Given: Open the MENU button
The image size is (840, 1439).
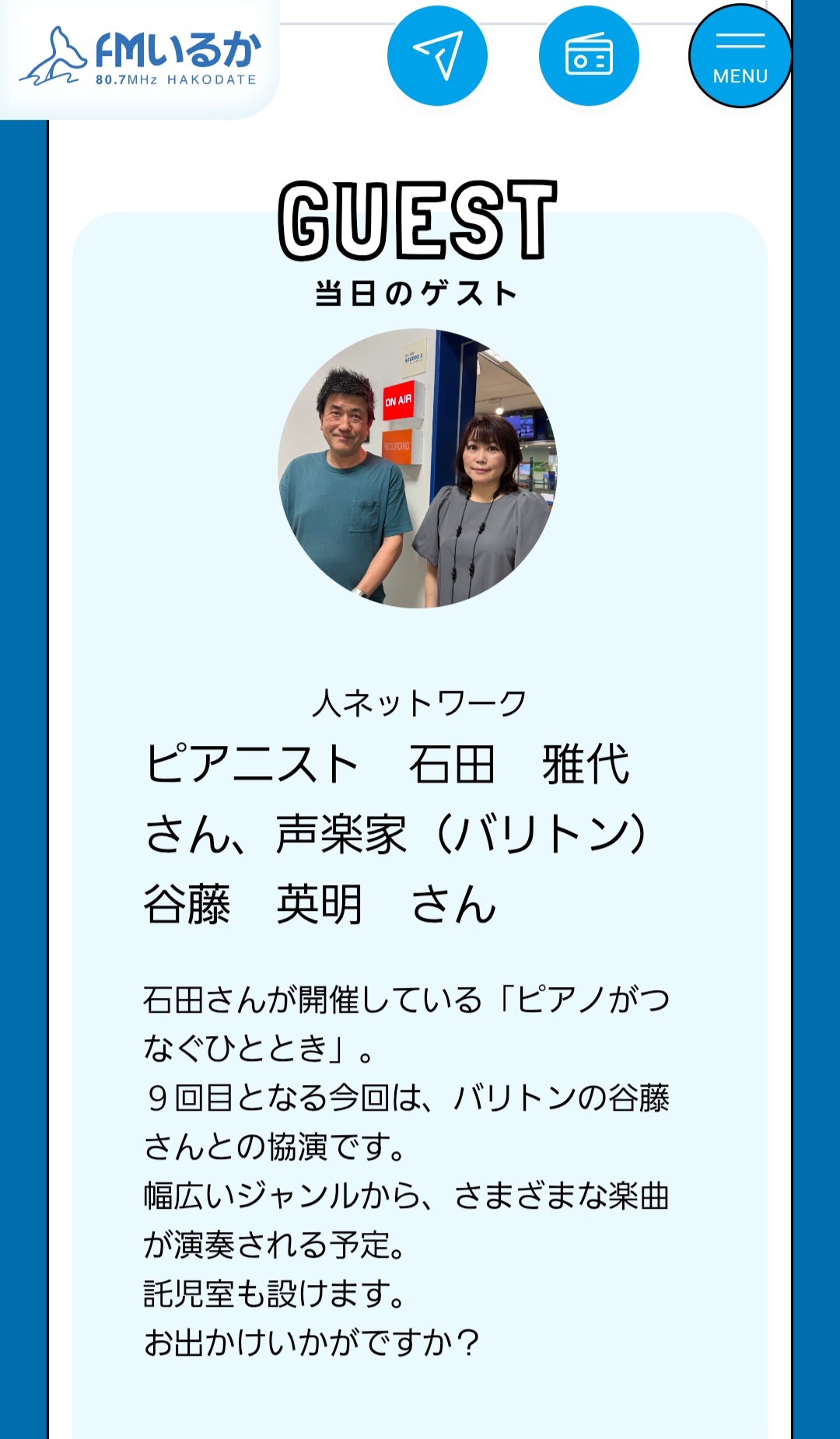Looking at the screenshot, I should coord(740,56).
